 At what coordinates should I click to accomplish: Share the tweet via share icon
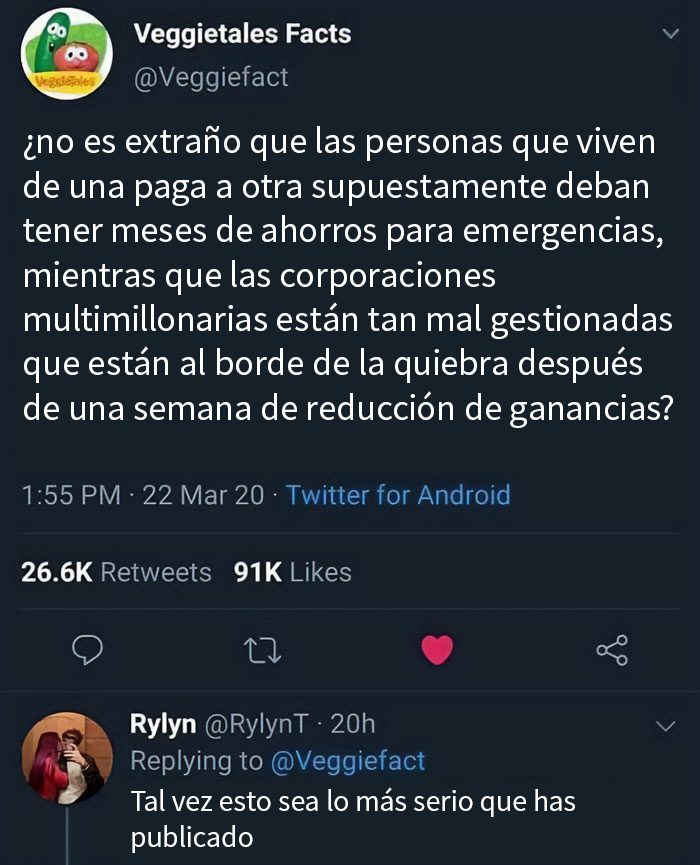tap(611, 651)
